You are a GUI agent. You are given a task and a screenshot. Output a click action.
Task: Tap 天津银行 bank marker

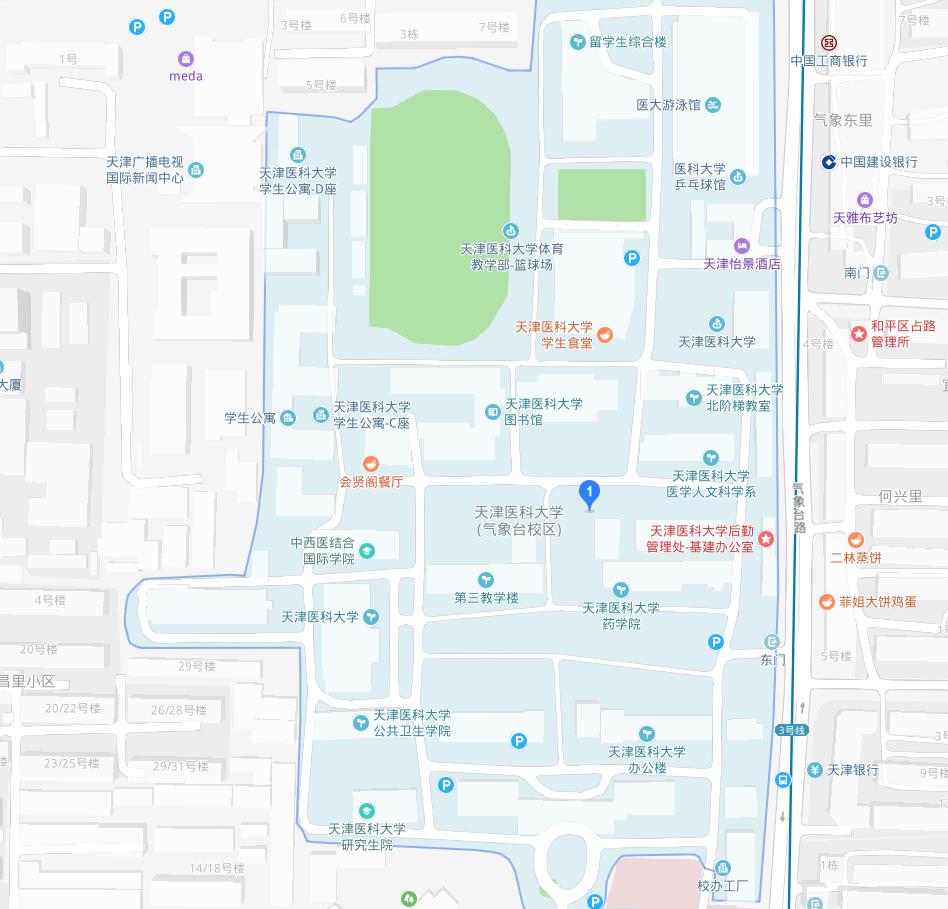coord(815,769)
